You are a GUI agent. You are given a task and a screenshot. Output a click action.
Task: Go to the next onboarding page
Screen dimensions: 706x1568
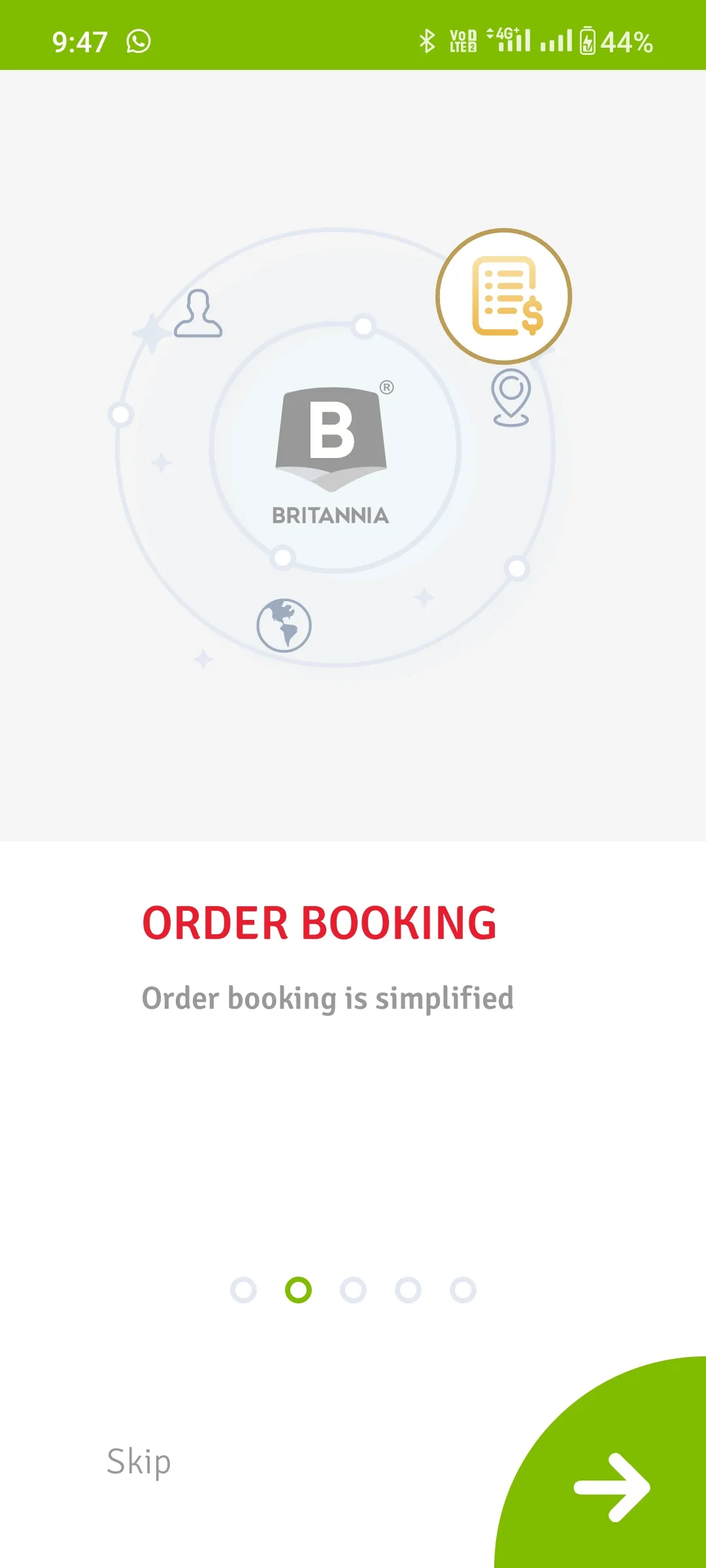click(612, 1486)
